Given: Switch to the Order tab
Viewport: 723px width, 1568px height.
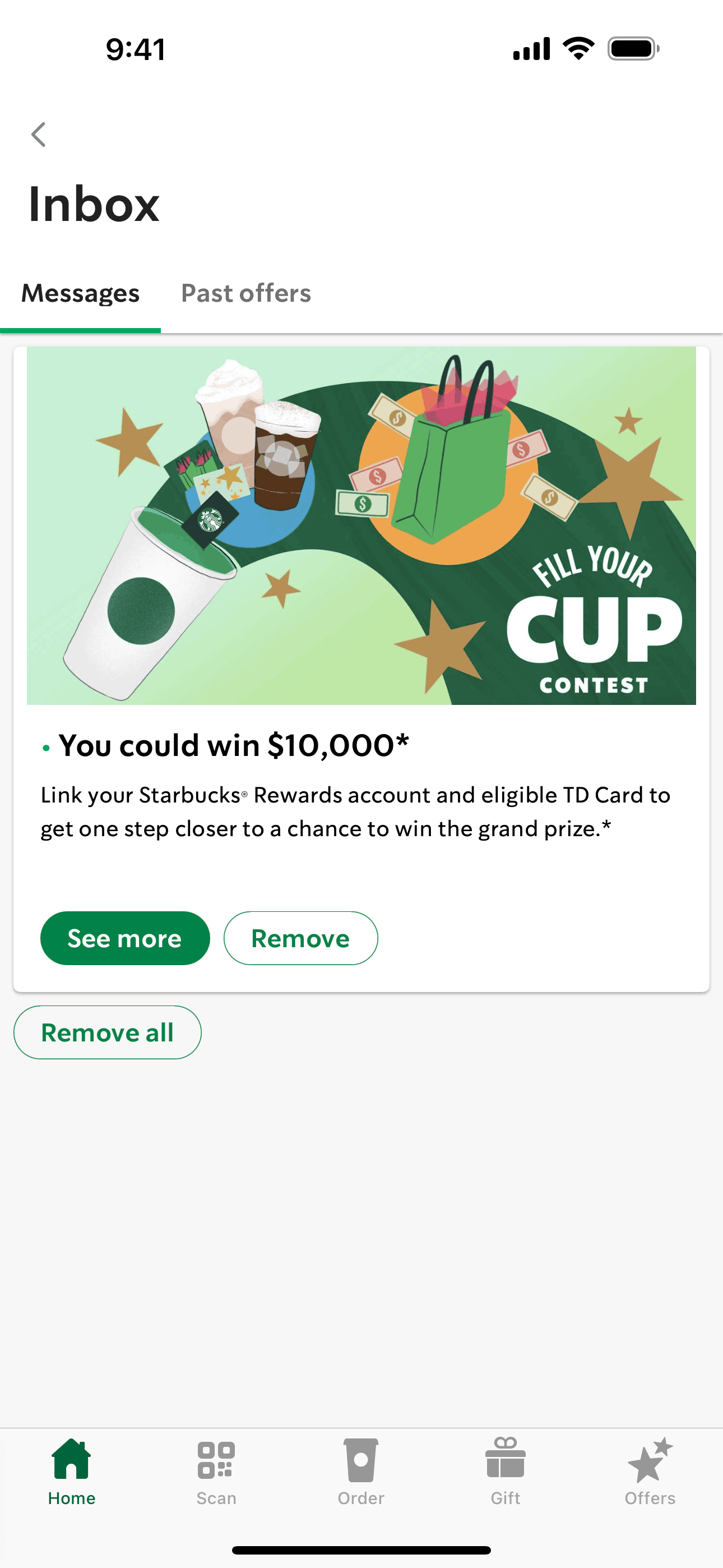Looking at the screenshot, I should pos(361,1472).
